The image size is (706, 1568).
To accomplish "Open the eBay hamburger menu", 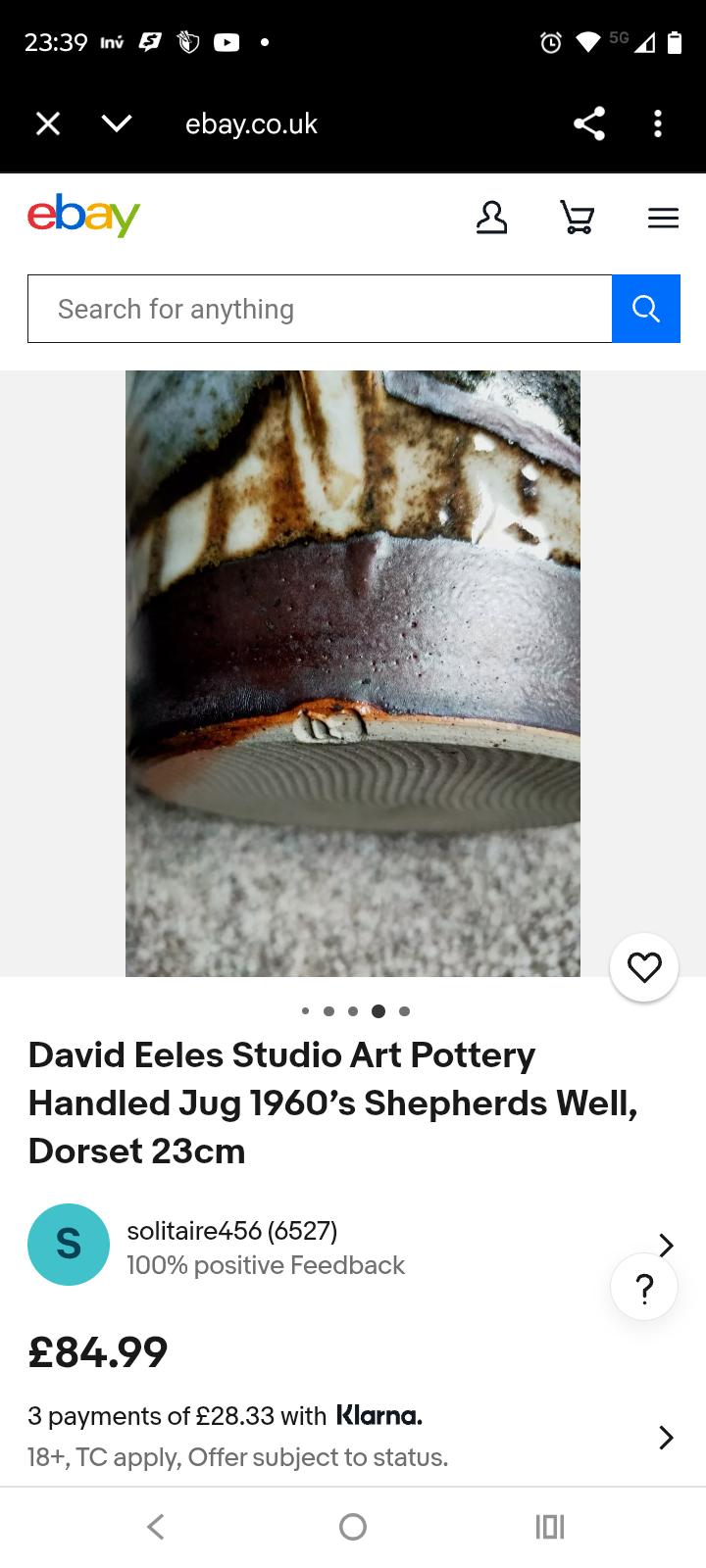I will coord(664,218).
